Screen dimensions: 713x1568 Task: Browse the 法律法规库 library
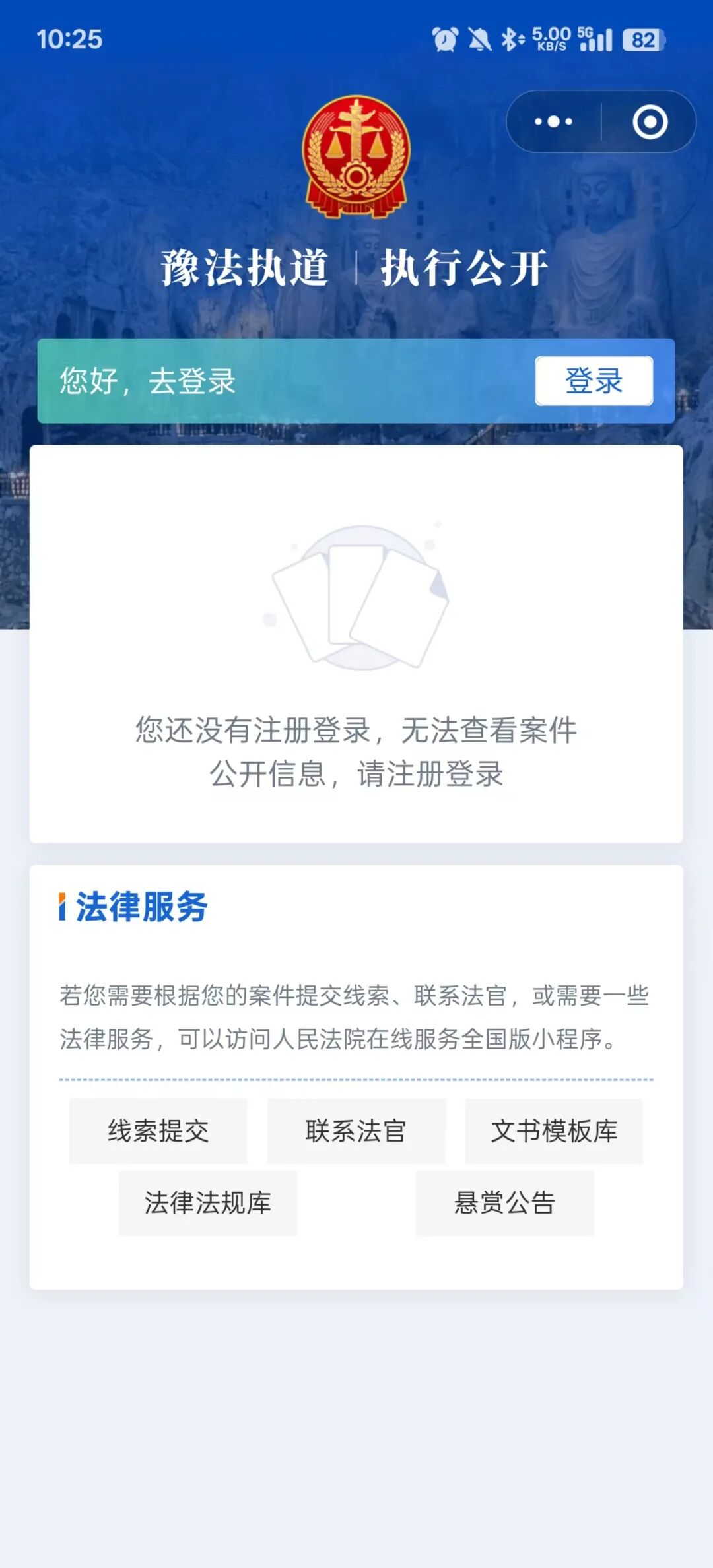tap(208, 1202)
